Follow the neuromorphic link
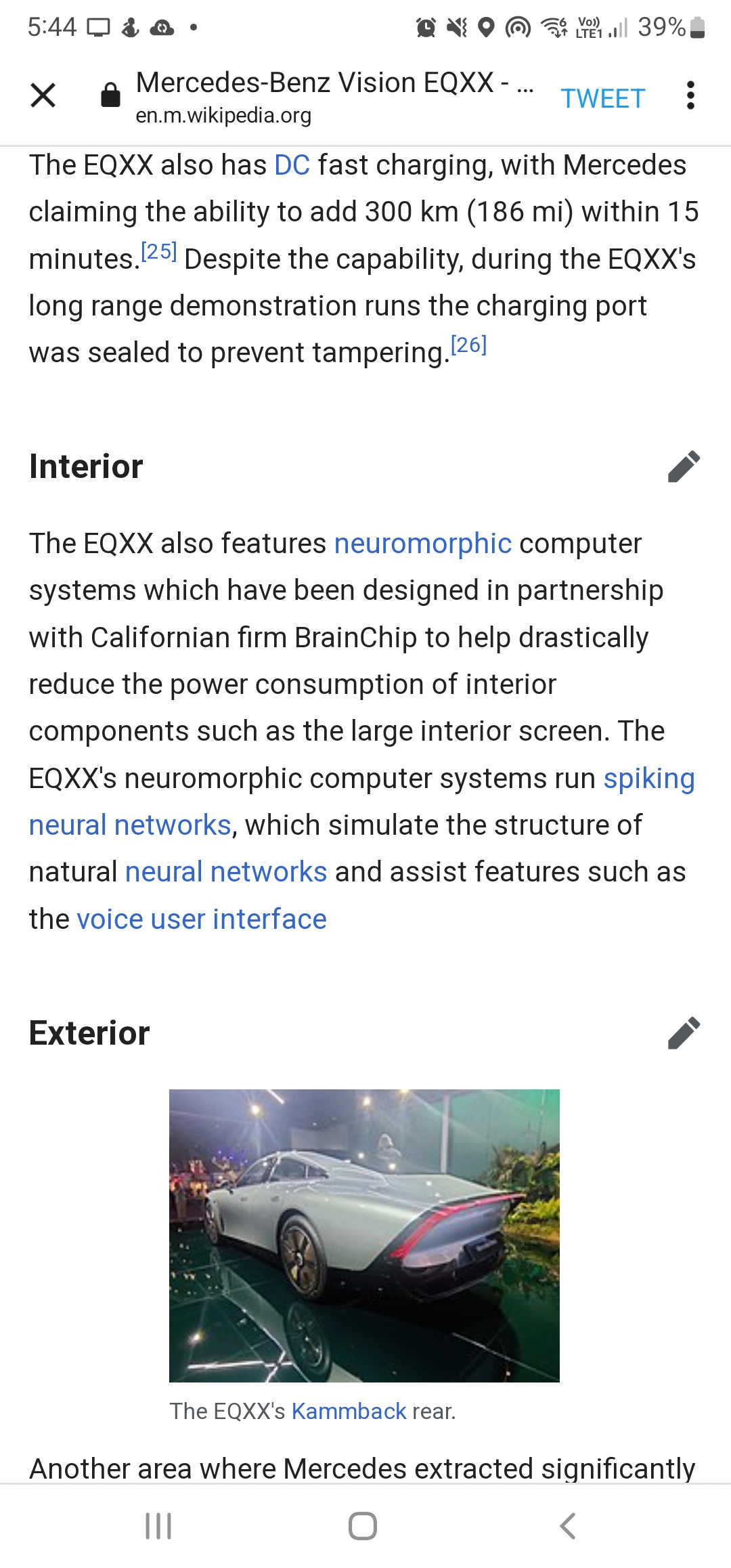The width and height of the screenshot is (731, 1568). tap(422, 544)
